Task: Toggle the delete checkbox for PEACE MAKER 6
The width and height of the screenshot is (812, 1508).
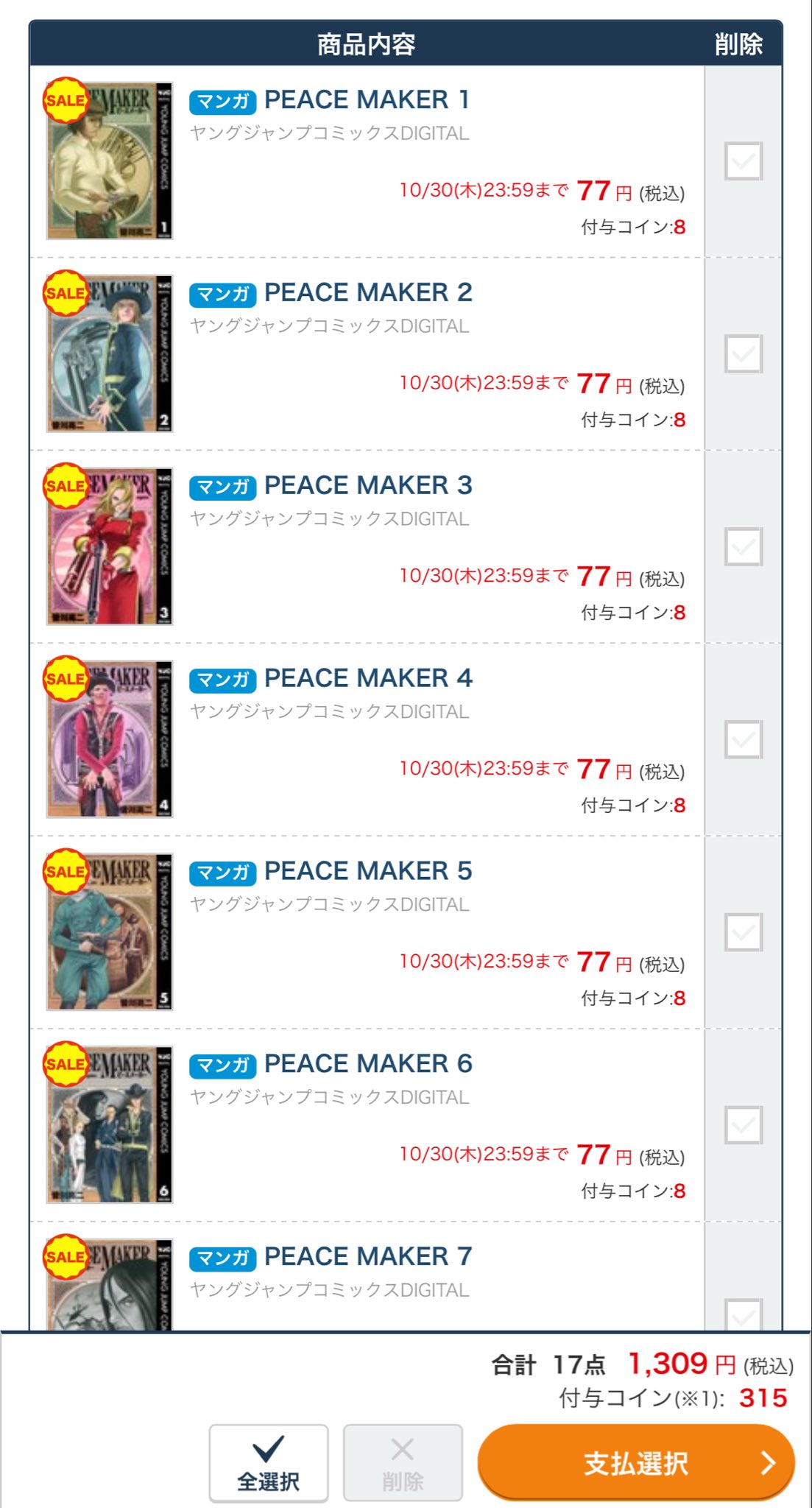Action: pyautogui.click(x=743, y=1126)
